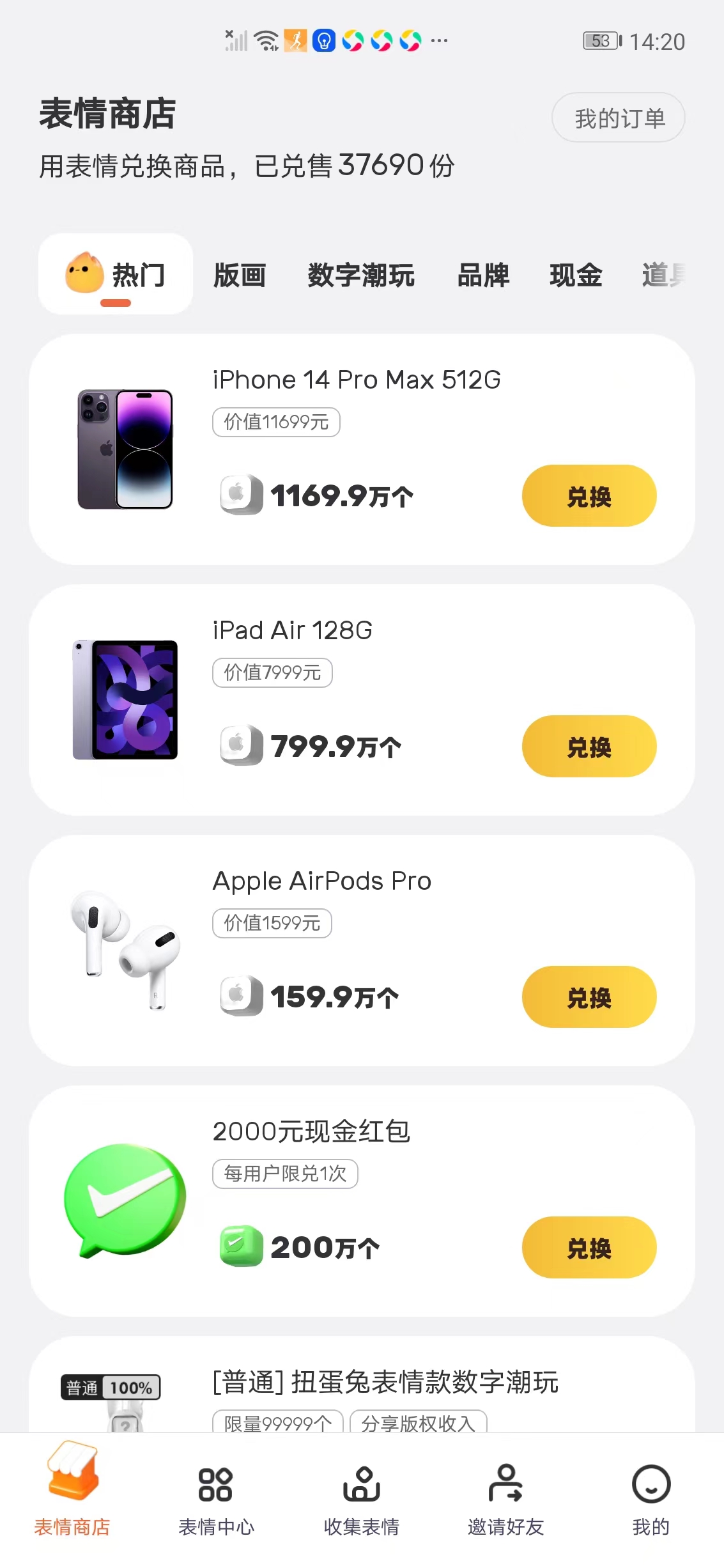Open 我的订单 order list
Image resolution: width=724 pixels, height=1568 pixels.
click(618, 117)
